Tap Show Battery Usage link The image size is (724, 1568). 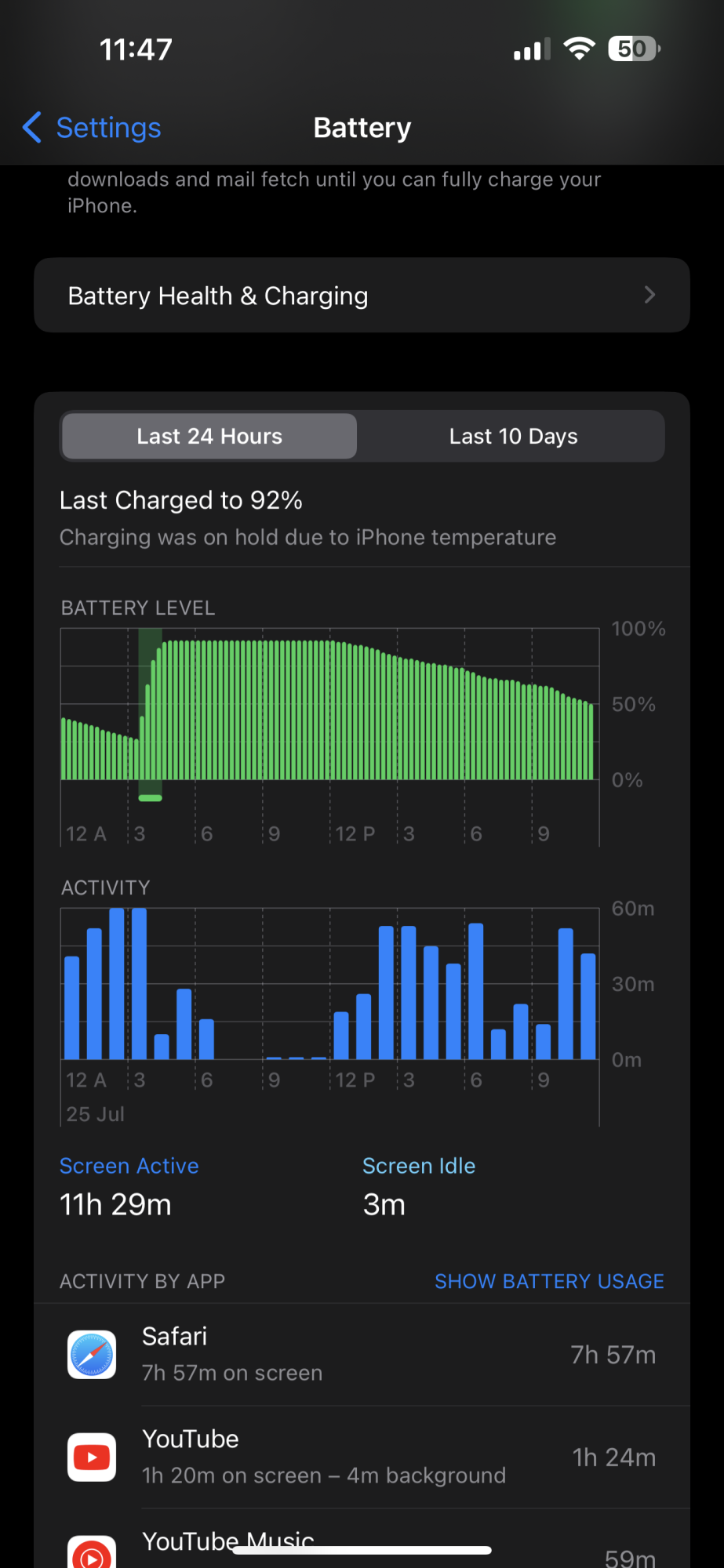click(x=549, y=1281)
